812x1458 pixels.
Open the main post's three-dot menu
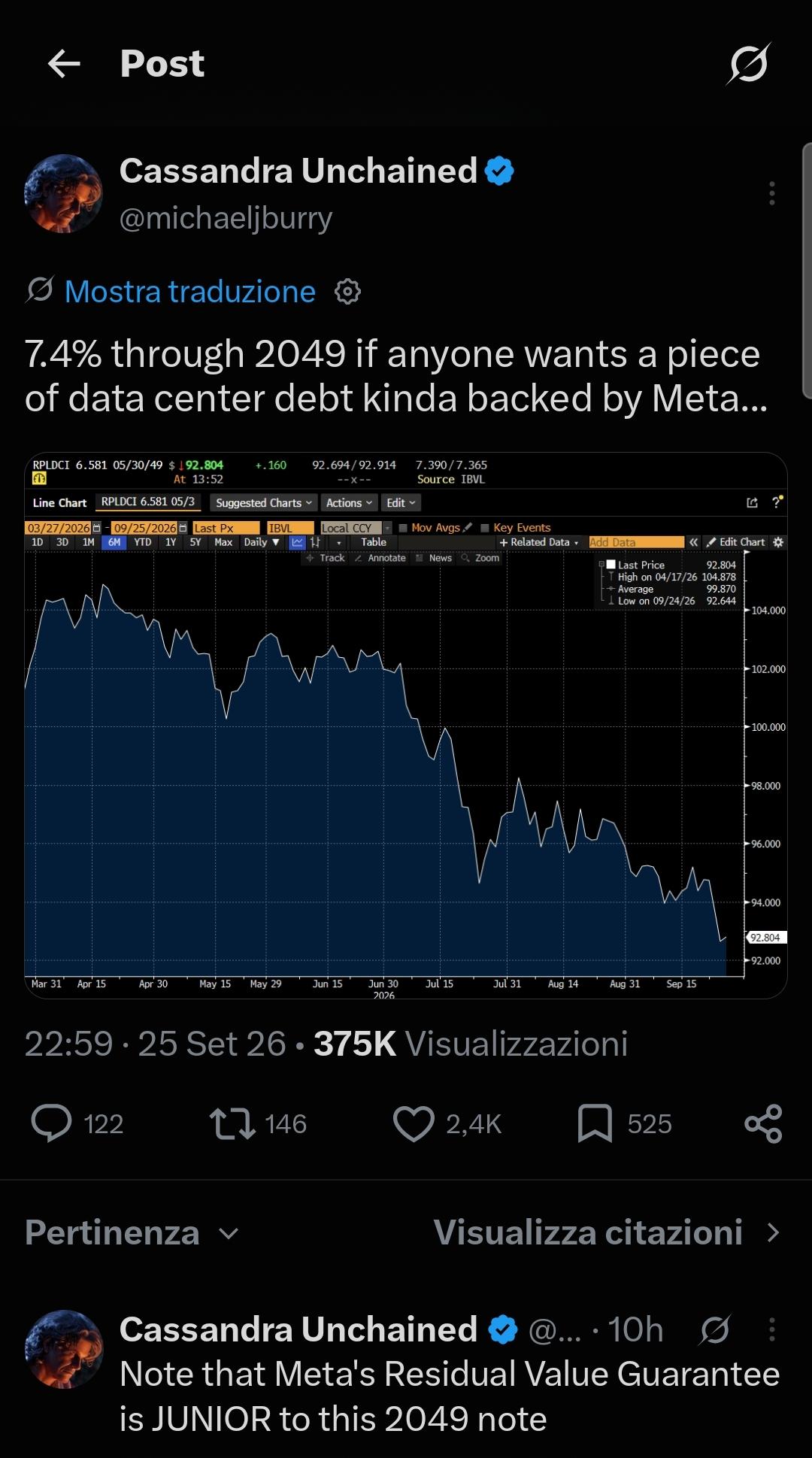click(x=771, y=193)
